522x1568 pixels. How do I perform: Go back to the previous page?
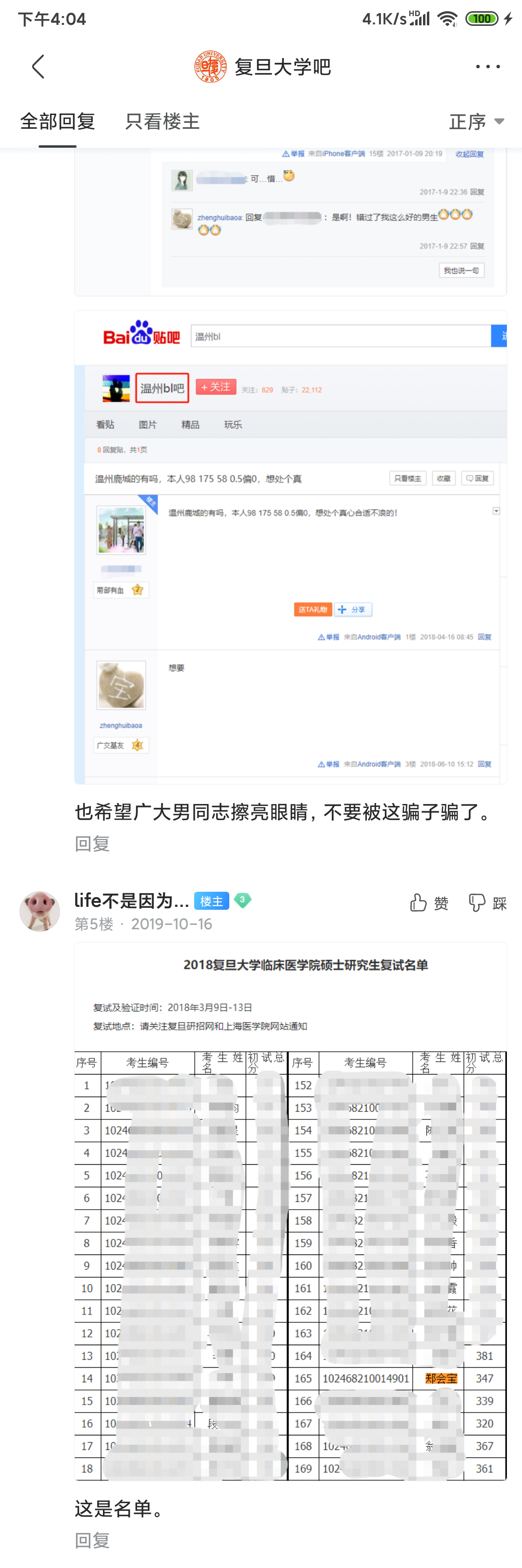[38, 66]
